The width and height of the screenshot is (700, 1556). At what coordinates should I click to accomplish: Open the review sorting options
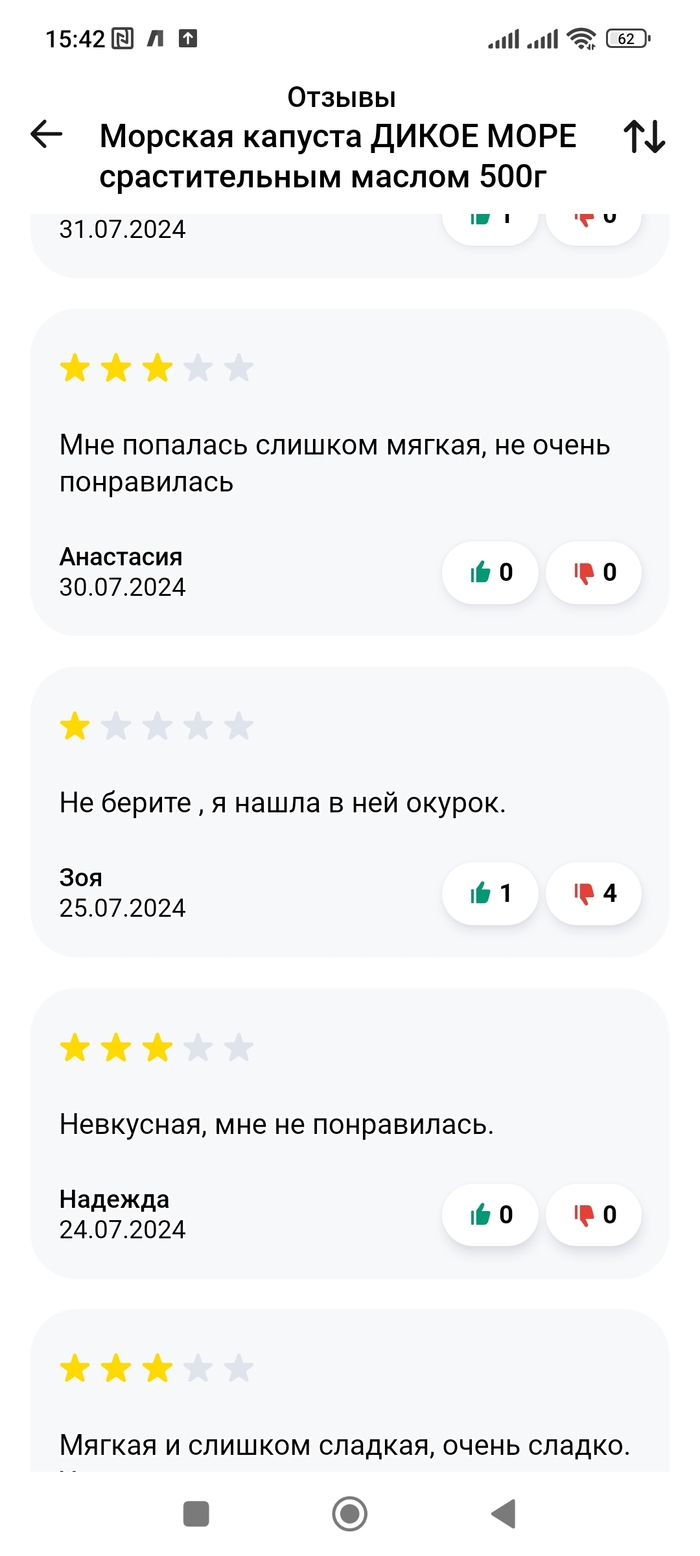click(644, 136)
